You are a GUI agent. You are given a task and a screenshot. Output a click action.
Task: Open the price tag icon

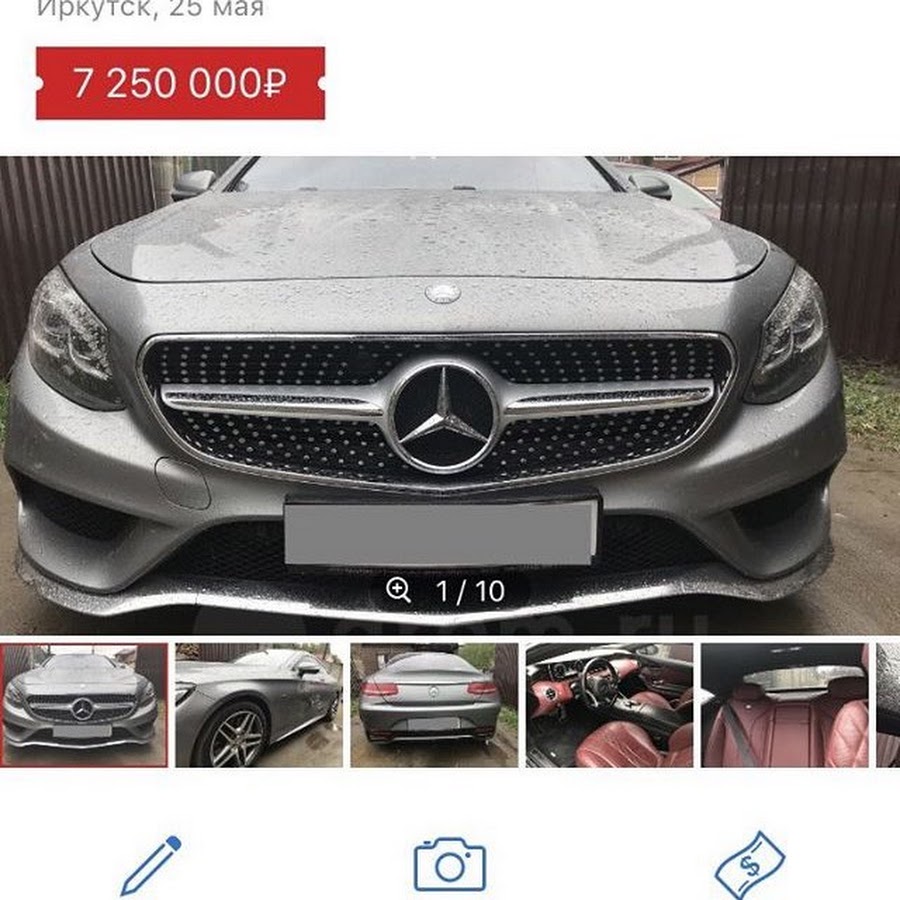pos(750,865)
